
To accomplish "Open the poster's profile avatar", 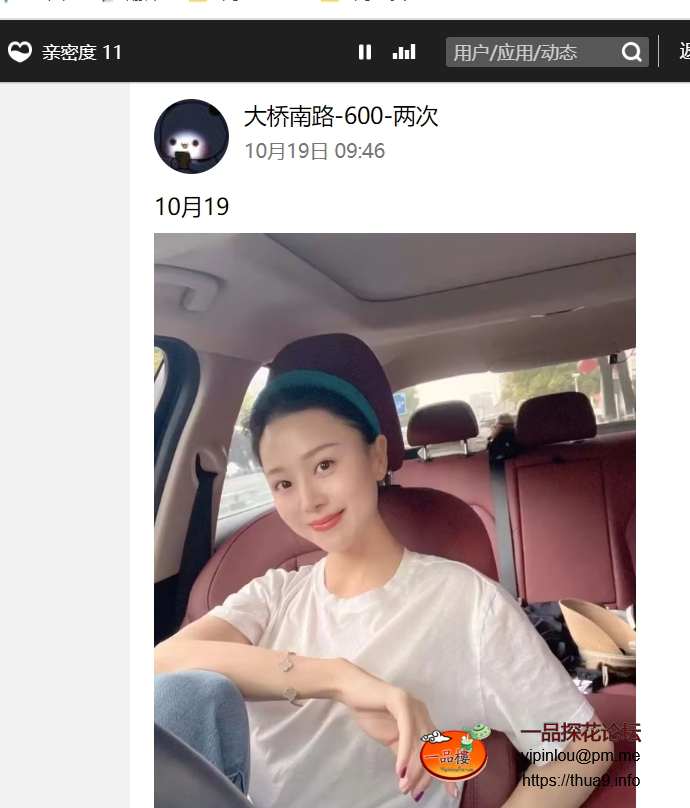I will pyautogui.click(x=191, y=136).
